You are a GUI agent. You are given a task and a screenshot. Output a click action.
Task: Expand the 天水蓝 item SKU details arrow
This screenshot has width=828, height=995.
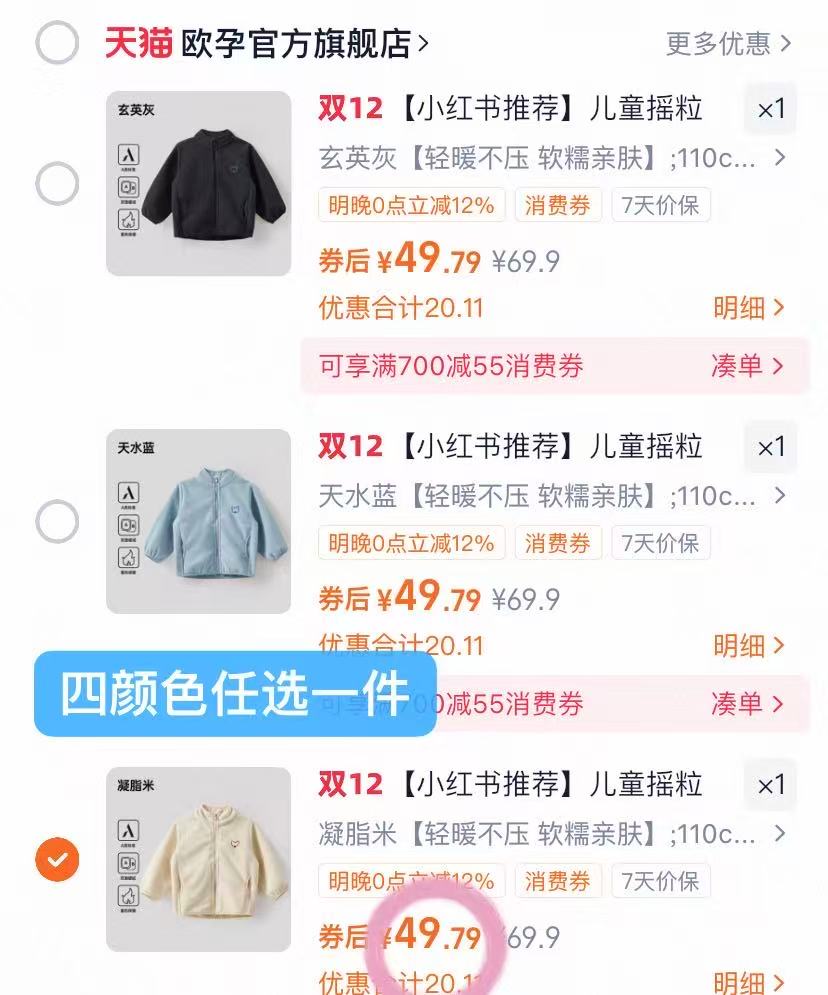(x=779, y=496)
